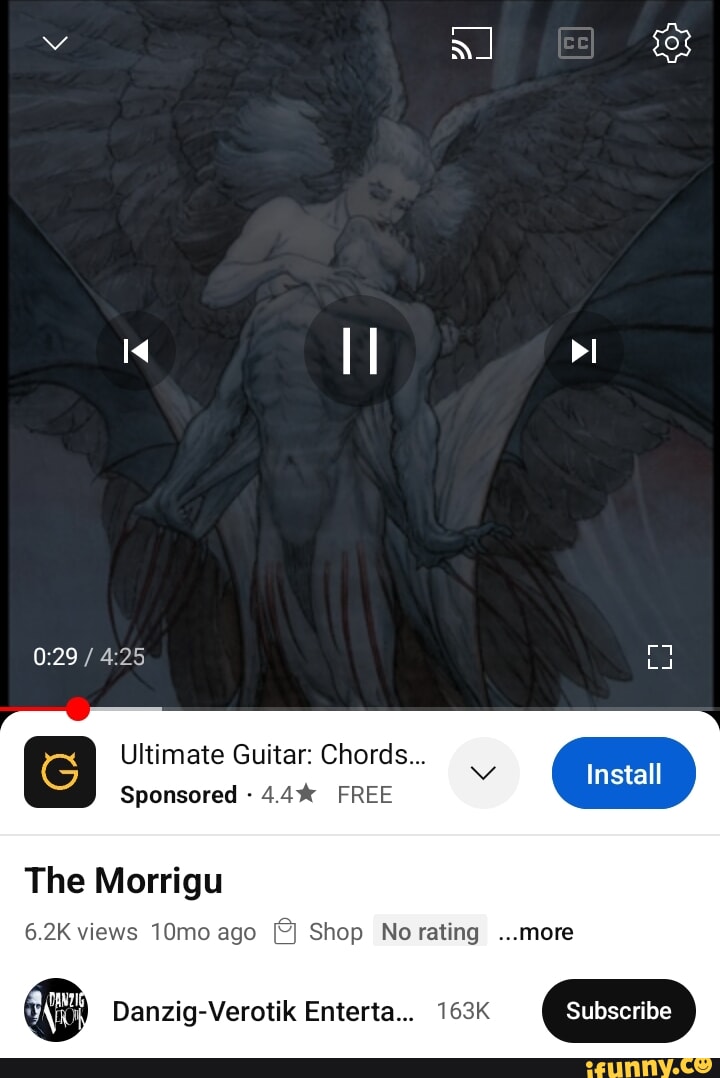This screenshot has height=1078, width=720.
Task: Install the Ultimate Guitar app
Action: point(624,772)
